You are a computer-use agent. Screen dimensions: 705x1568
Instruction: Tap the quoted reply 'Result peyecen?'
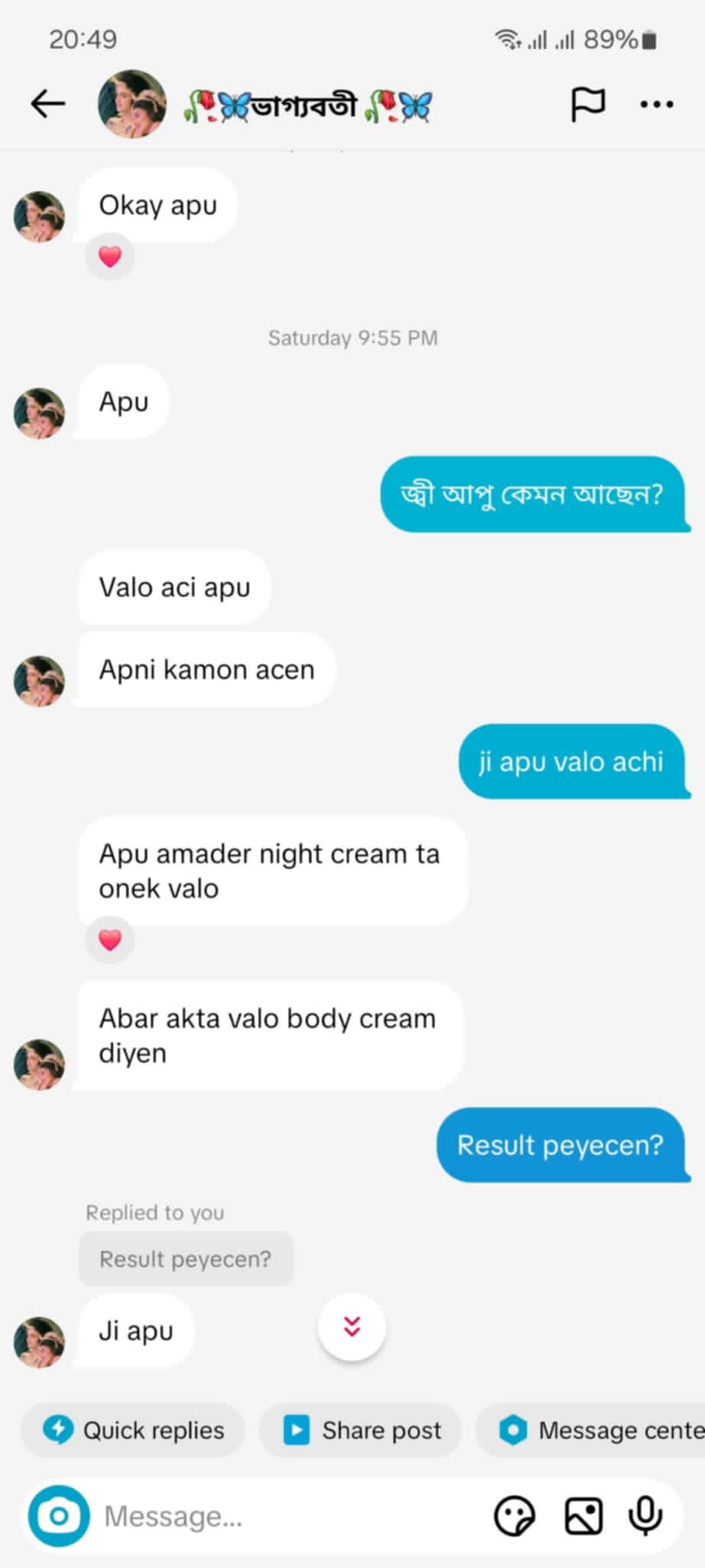click(x=186, y=1259)
